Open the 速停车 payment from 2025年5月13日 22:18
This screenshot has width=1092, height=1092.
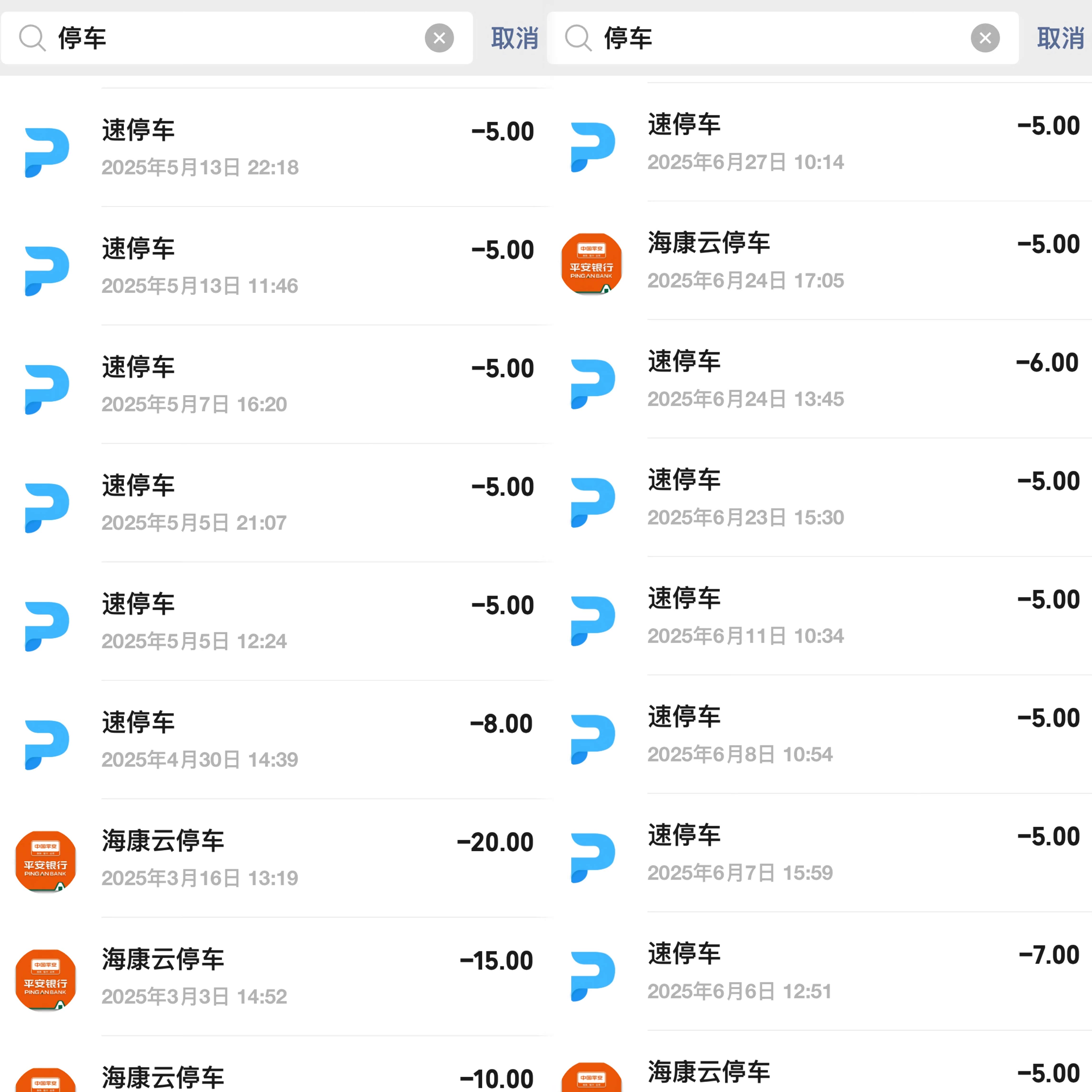(273, 148)
